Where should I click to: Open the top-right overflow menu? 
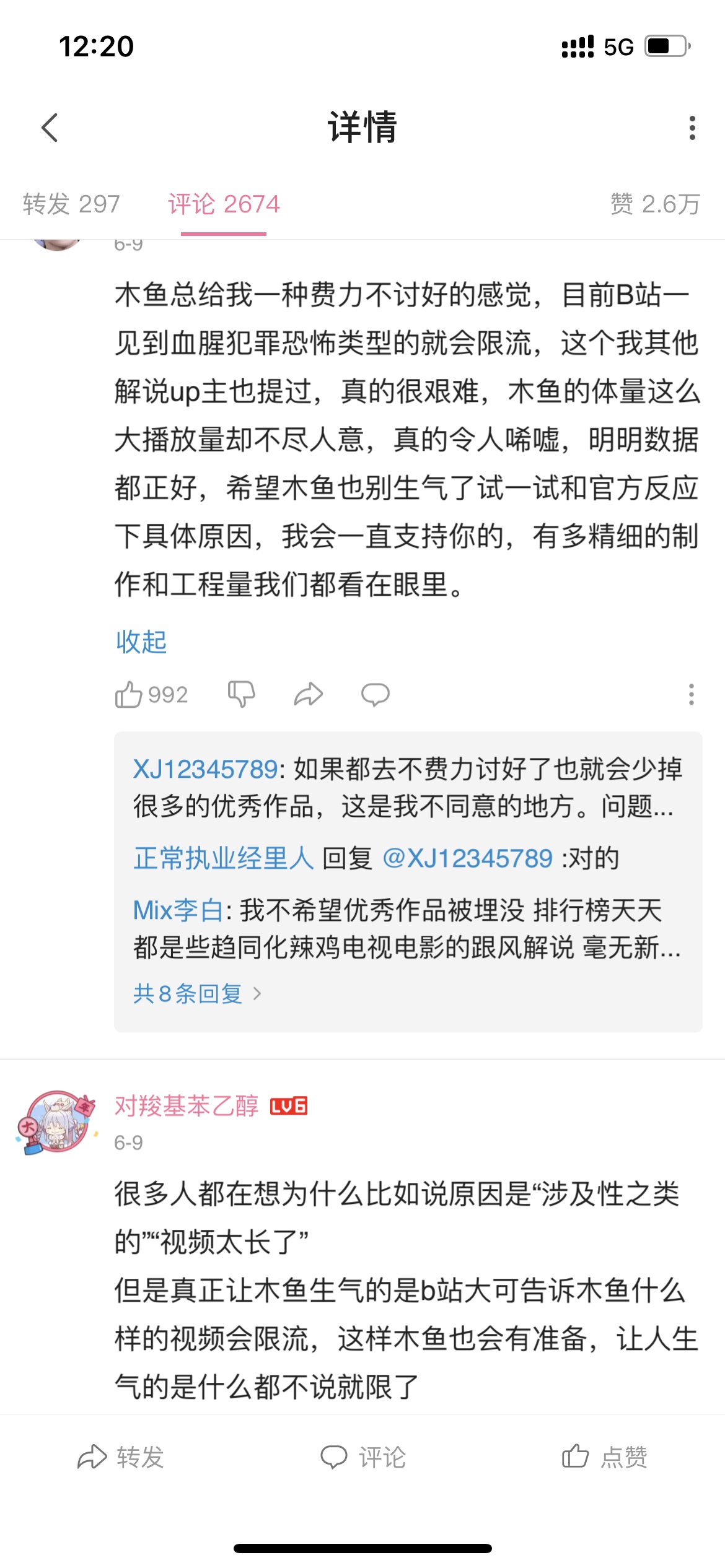pyautogui.click(x=692, y=128)
